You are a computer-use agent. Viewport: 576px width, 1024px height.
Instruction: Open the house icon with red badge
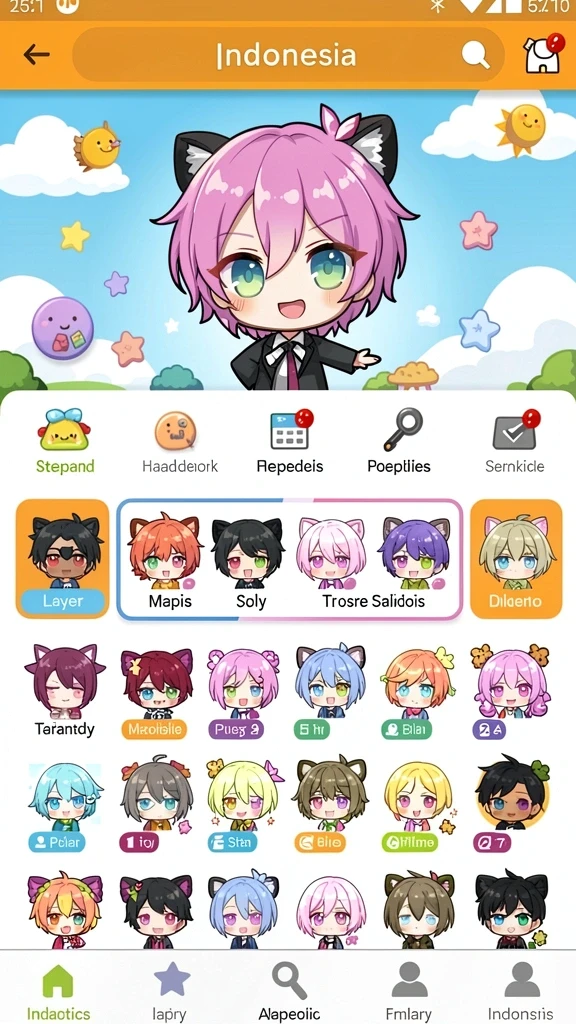click(x=543, y=53)
